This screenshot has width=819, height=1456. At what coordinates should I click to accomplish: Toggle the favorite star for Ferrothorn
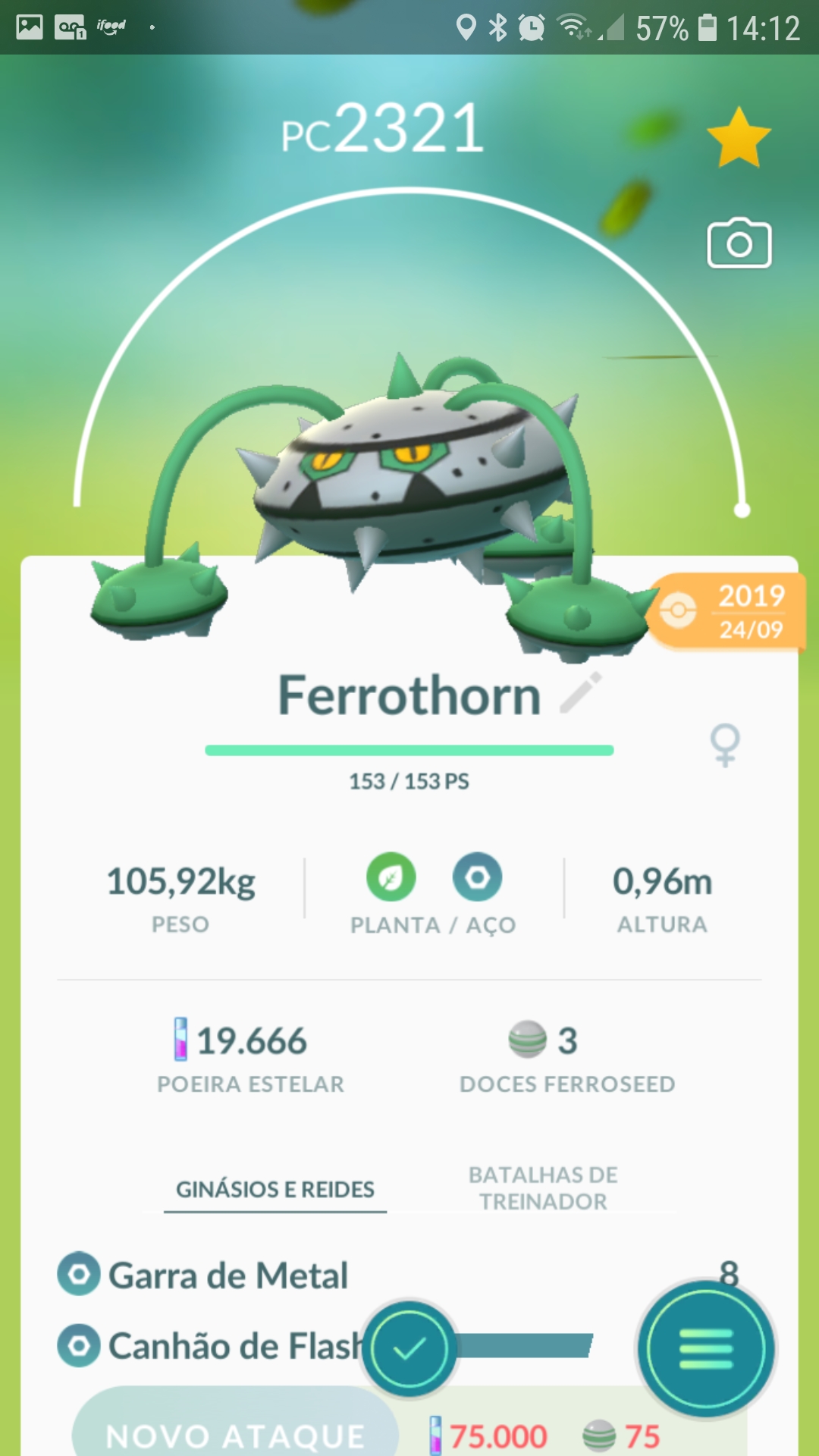738,138
